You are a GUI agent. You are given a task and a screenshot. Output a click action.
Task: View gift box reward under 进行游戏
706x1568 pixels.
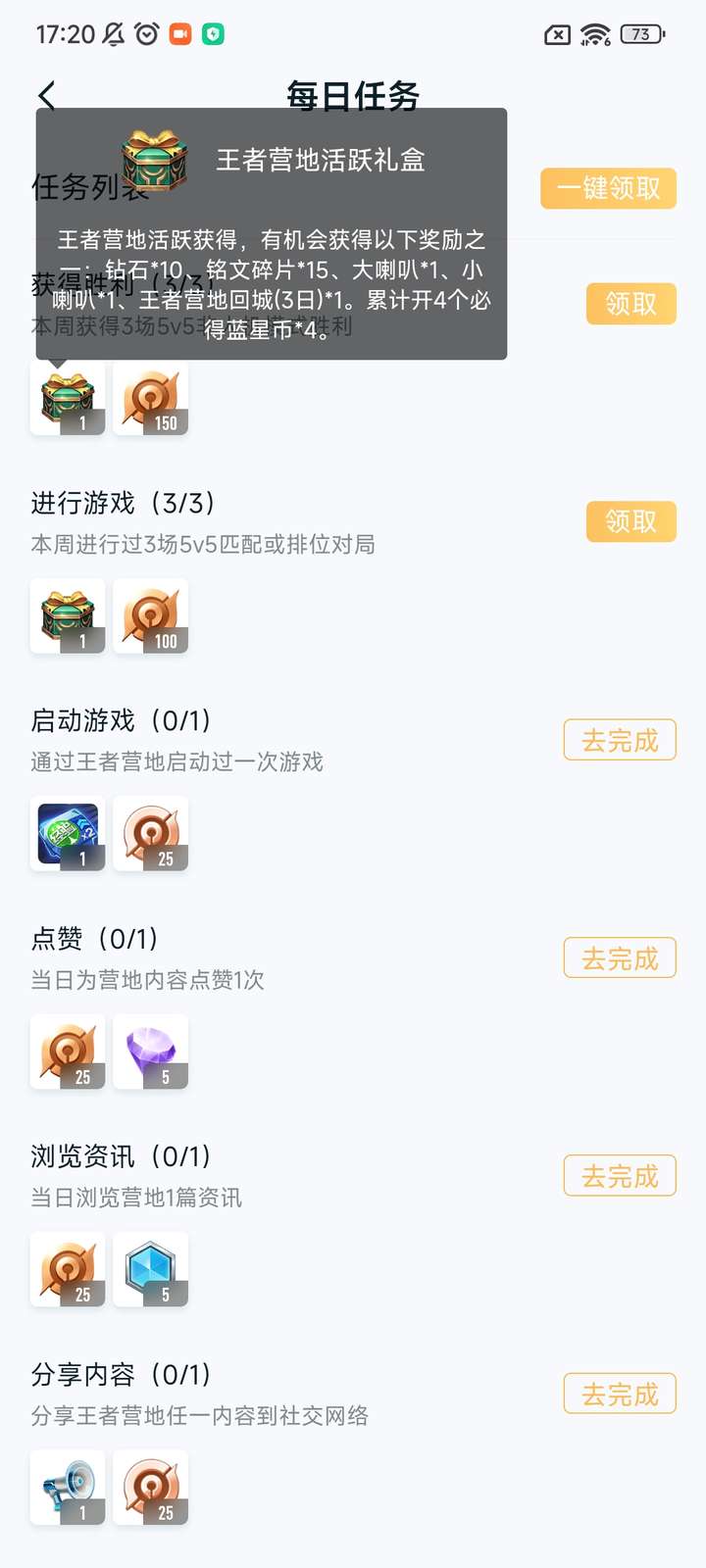click(x=68, y=616)
